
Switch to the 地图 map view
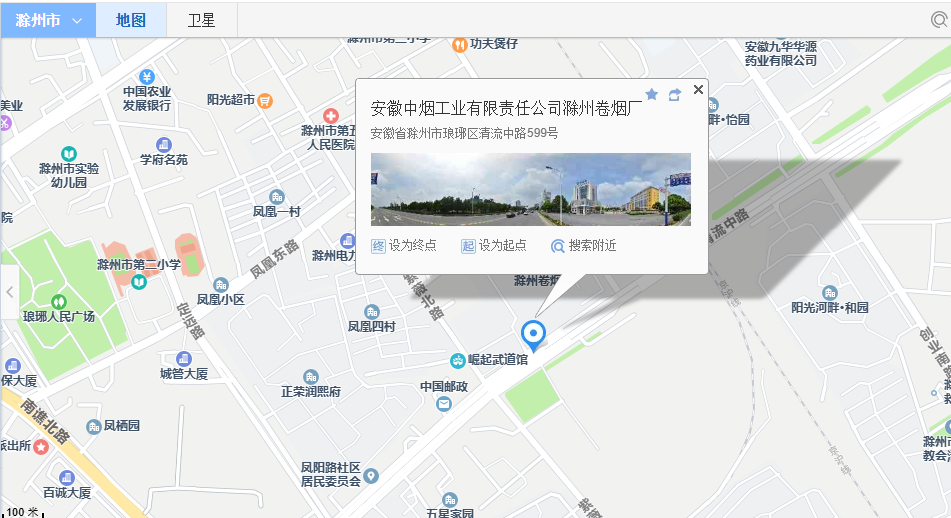click(130, 20)
